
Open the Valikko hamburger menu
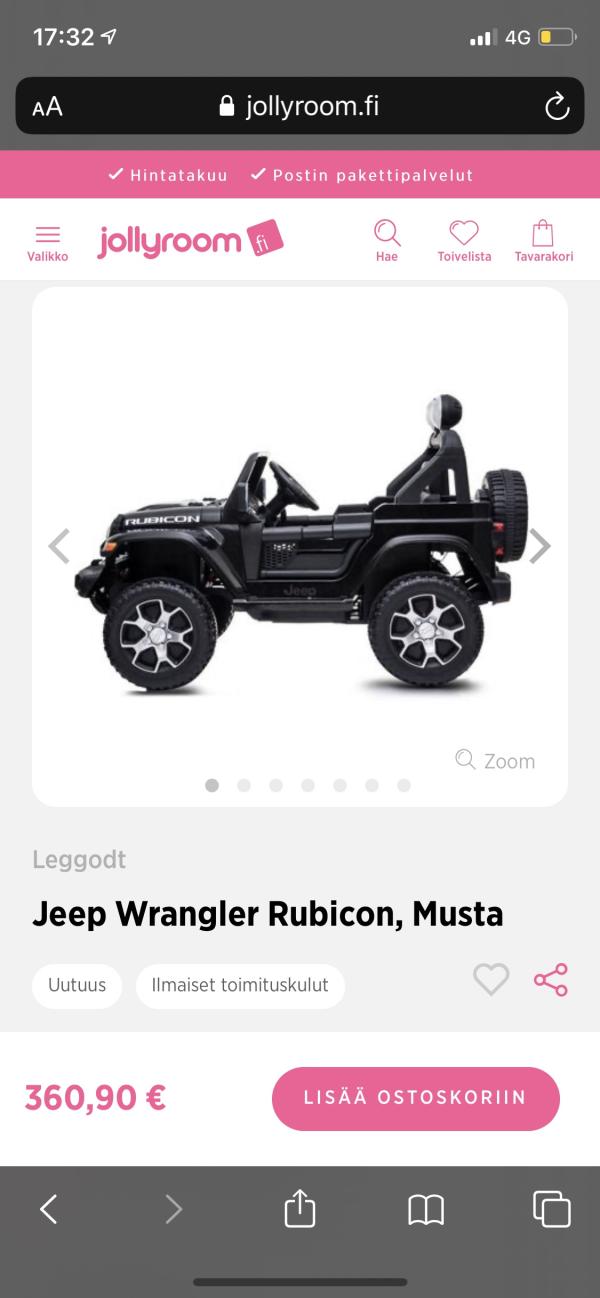click(x=47, y=242)
